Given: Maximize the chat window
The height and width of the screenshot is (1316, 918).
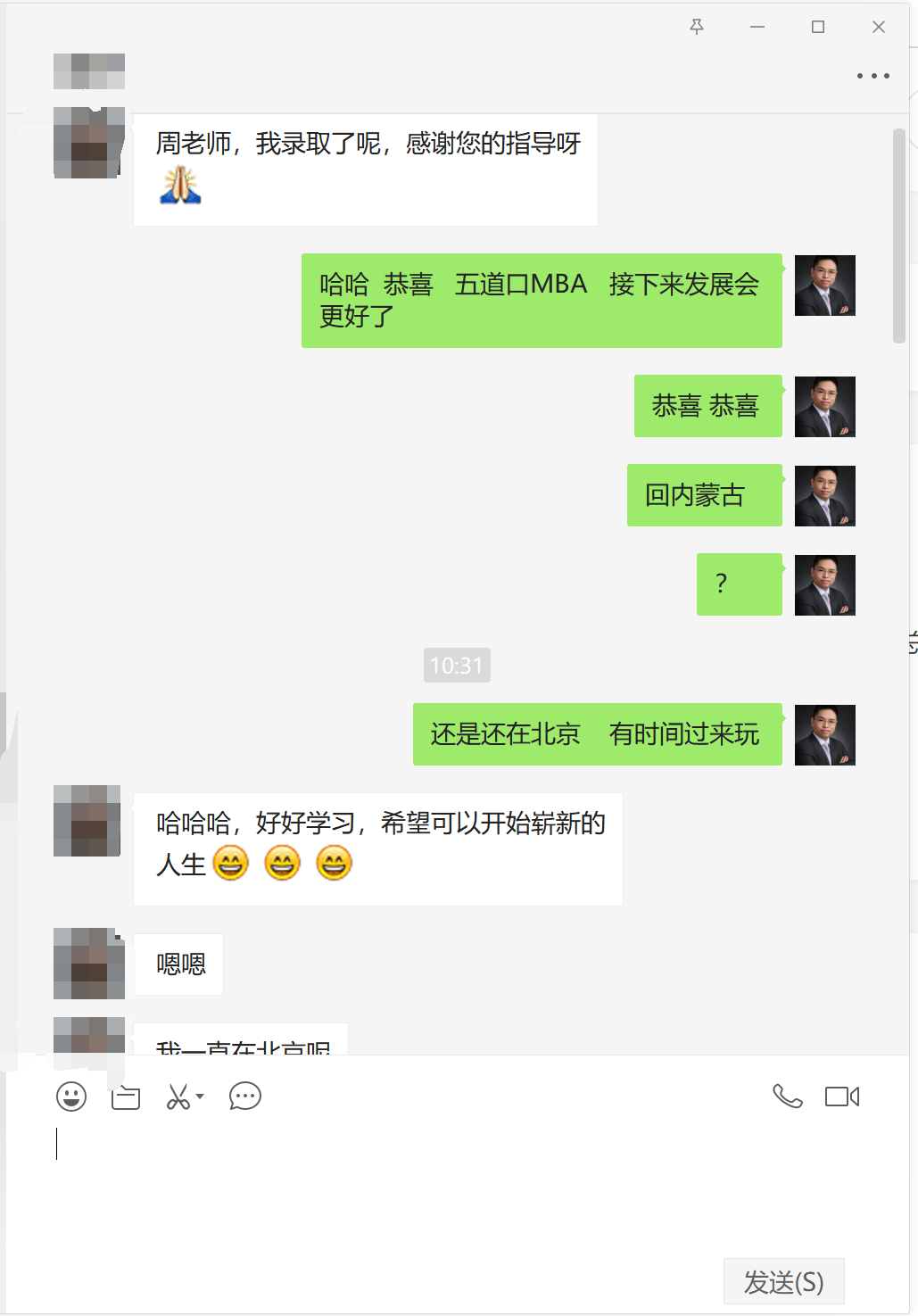Looking at the screenshot, I should [x=817, y=27].
